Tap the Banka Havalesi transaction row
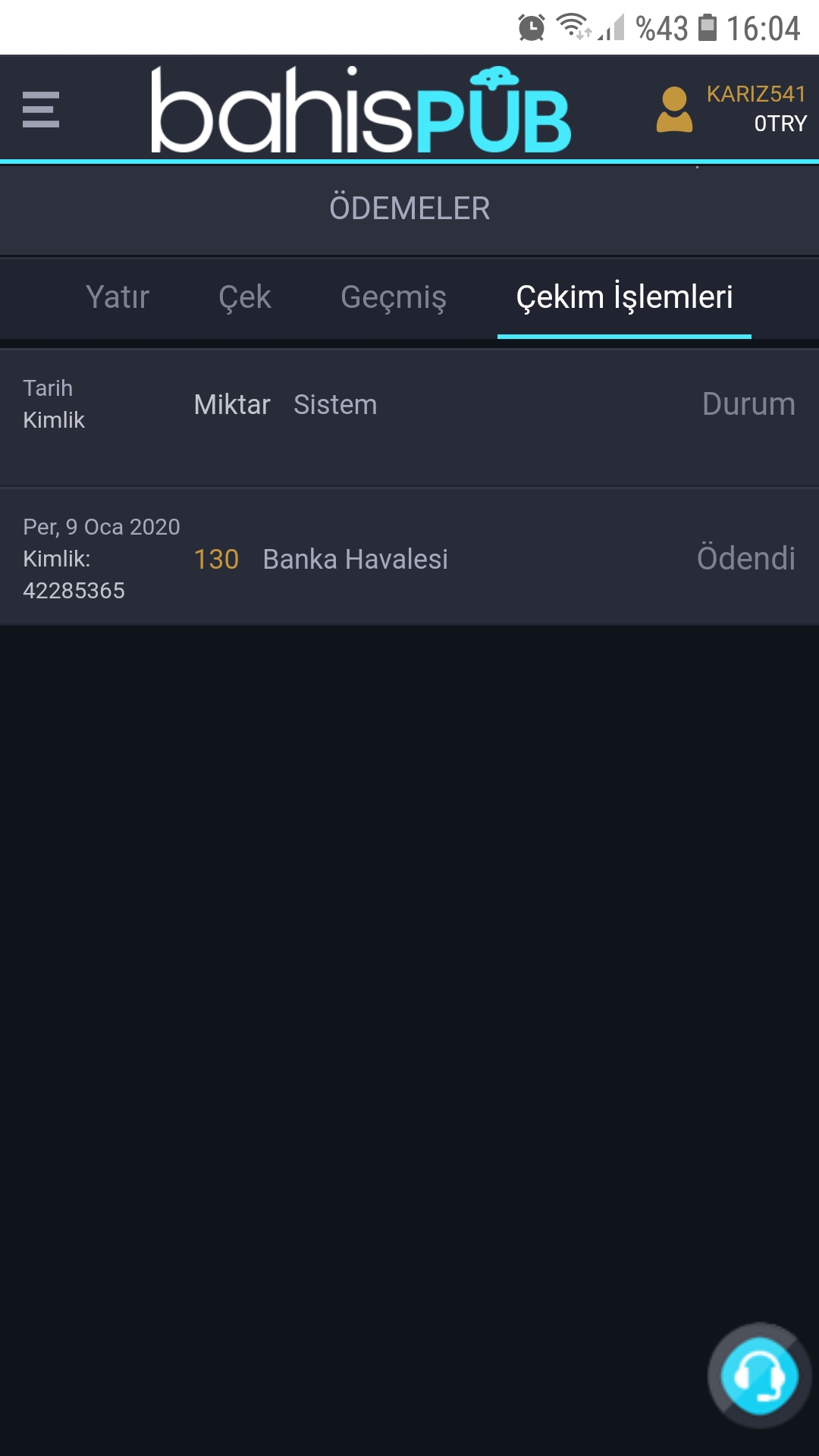Viewport: 819px width, 1456px height. [355, 559]
